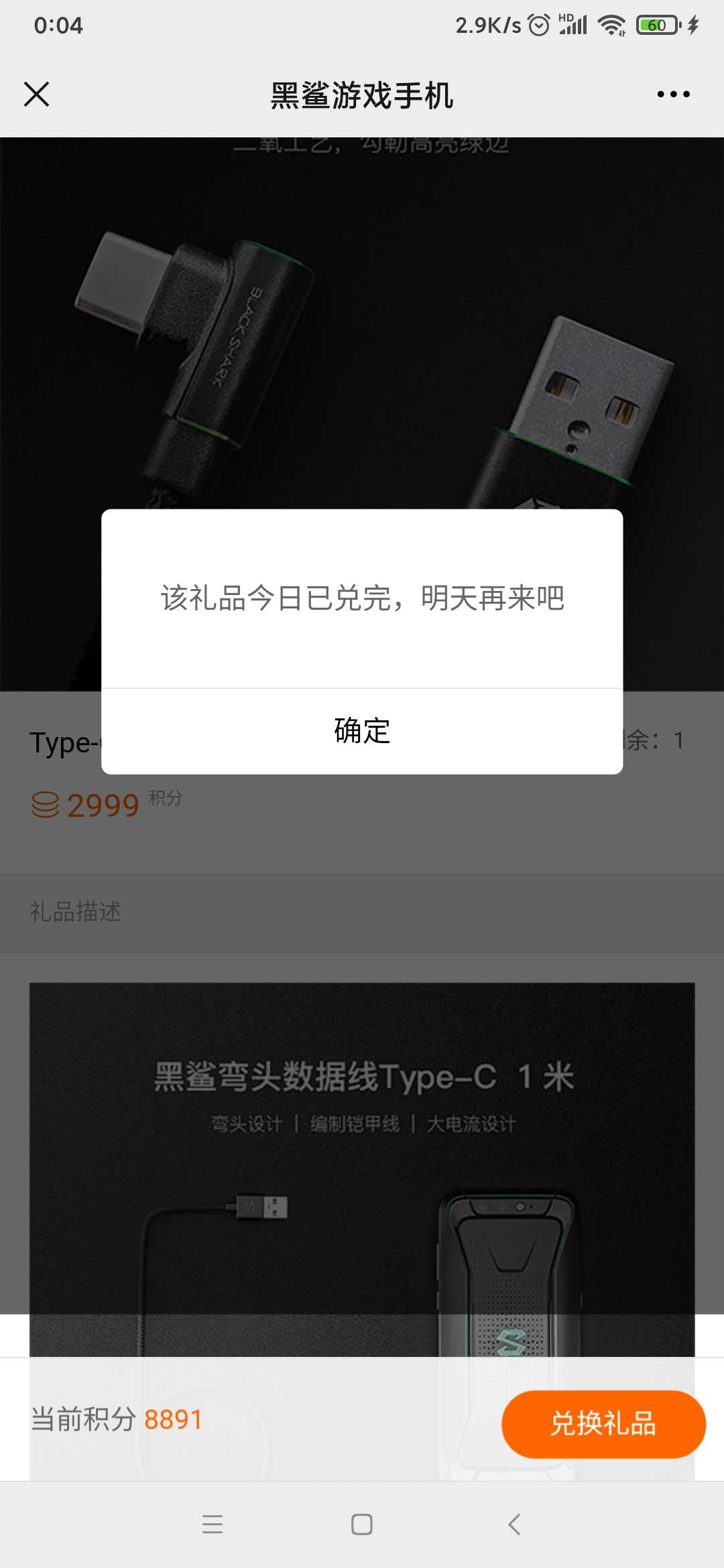This screenshot has width=724, height=1568.
Task: Go to the system home screen
Action: tap(362, 1524)
